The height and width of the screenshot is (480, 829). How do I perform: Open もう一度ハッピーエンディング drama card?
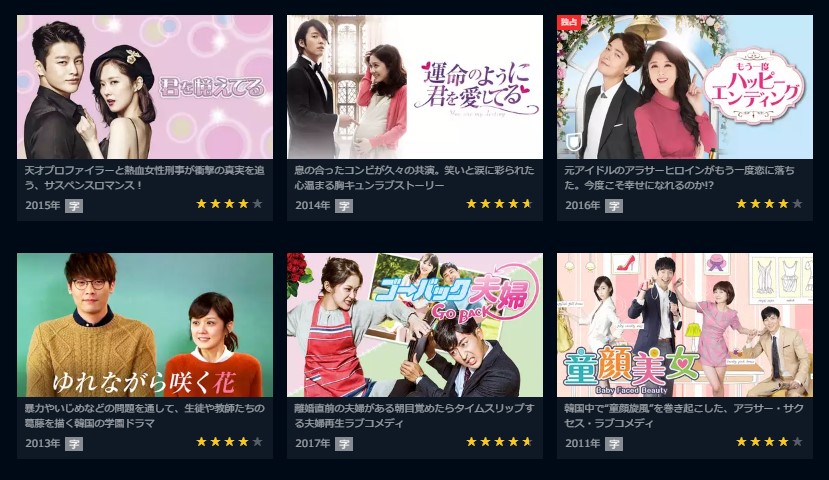pos(684,87)
